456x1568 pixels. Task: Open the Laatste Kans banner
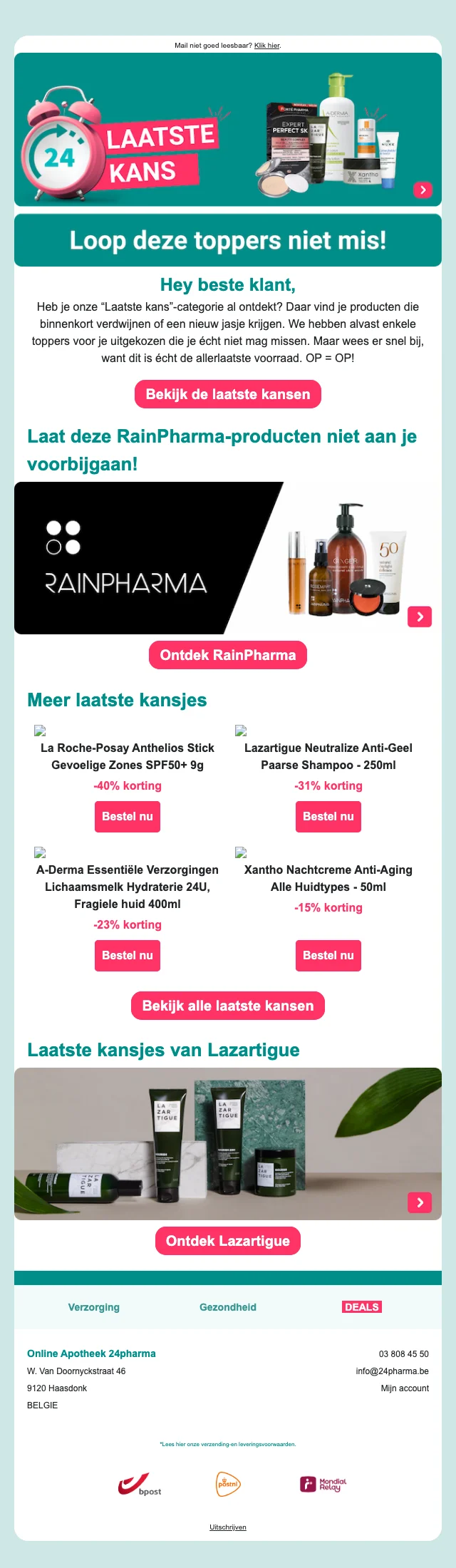[228, 130]
